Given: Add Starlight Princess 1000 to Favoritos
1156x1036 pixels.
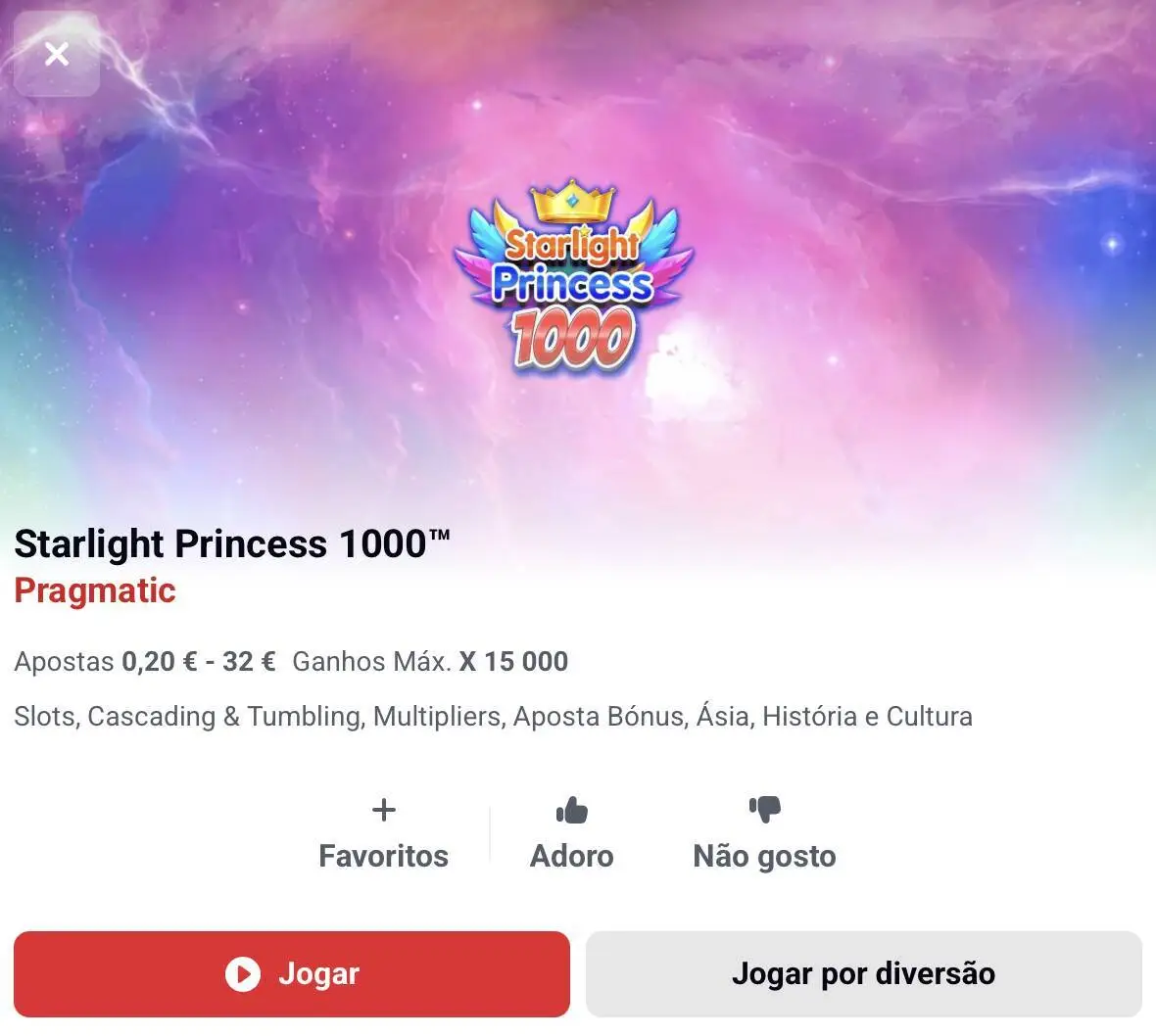Looking at the screenshot, I should coord(383,833).
